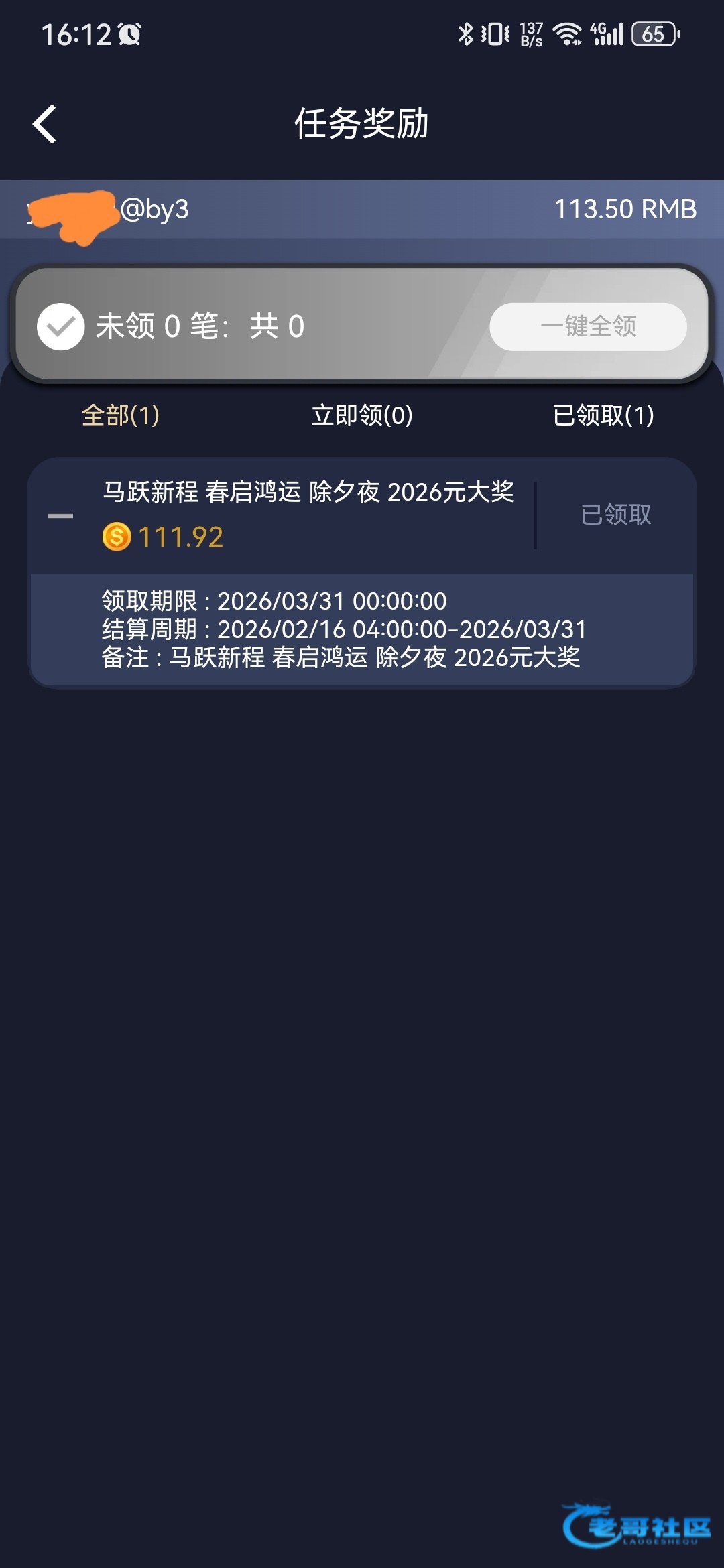Switch to the 已领取(1) tab

click(x=603, y=415)
